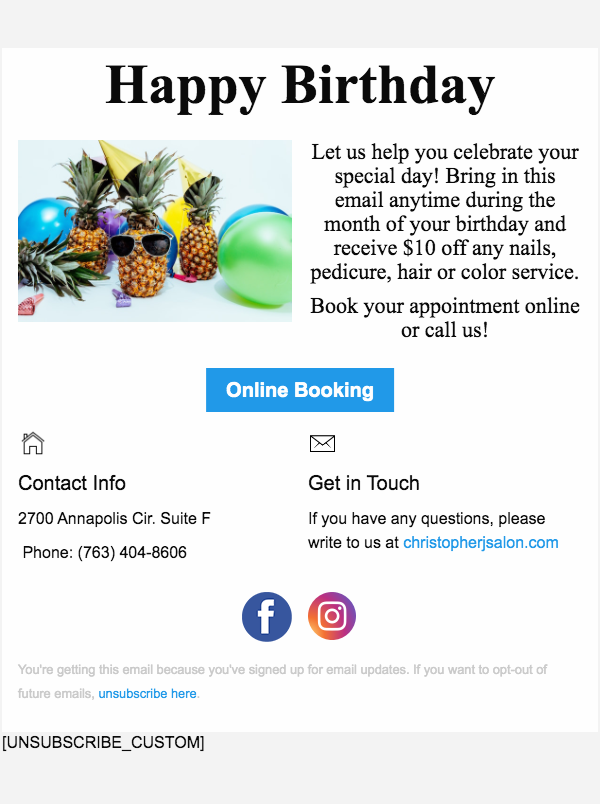
Task: Tap the unsubscribe here link
Action: pos(147,693)
